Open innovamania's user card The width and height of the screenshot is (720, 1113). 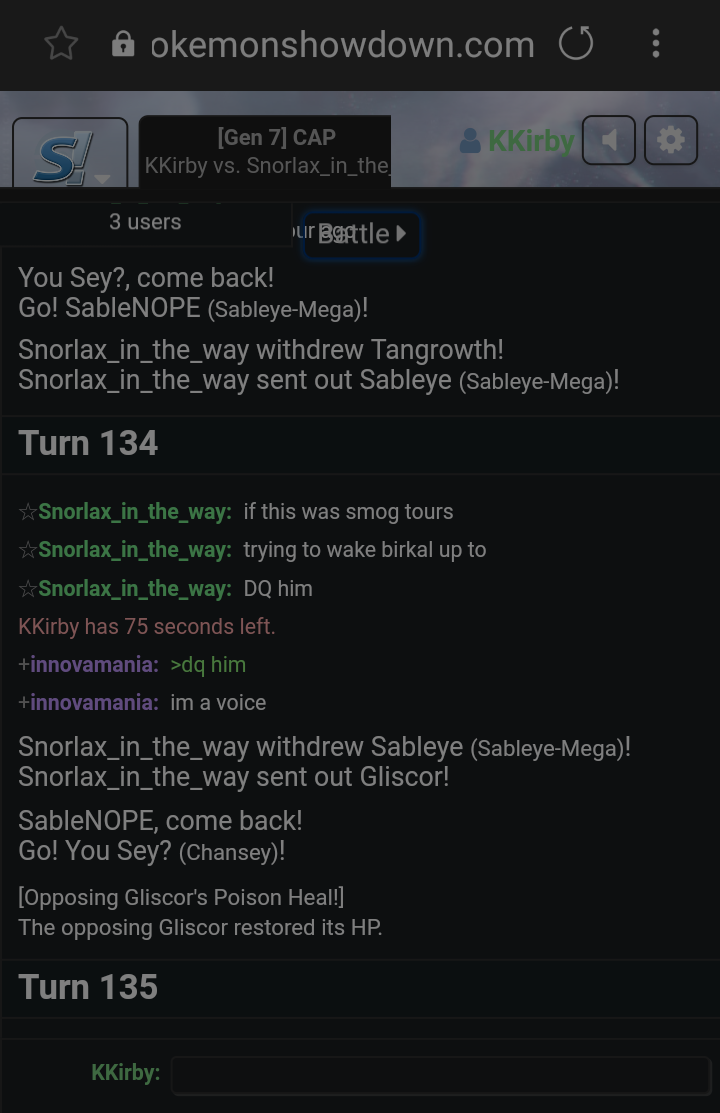pos(94,665)
